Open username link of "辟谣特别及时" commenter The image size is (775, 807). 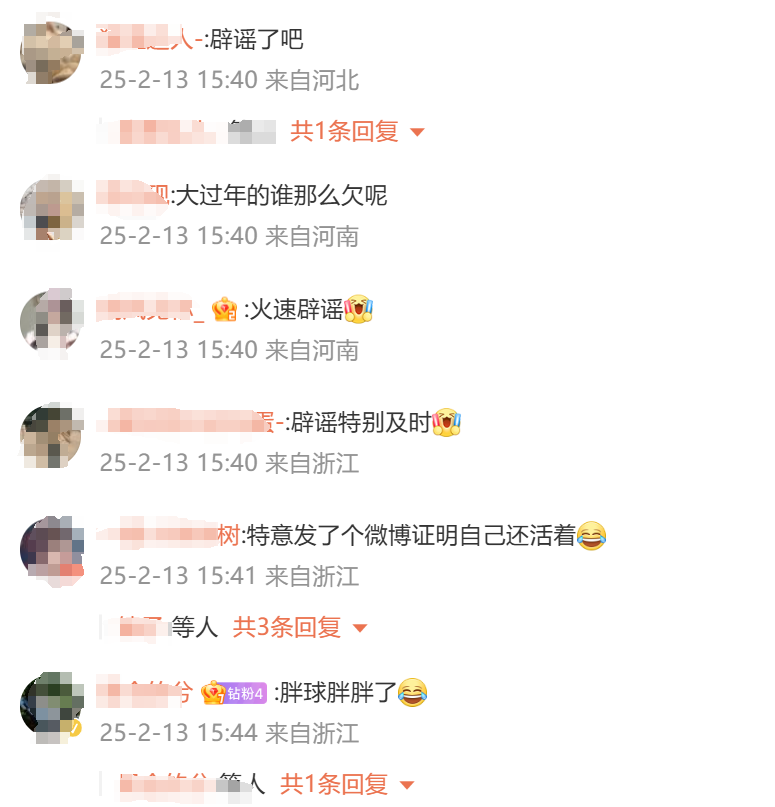[190, 422]
